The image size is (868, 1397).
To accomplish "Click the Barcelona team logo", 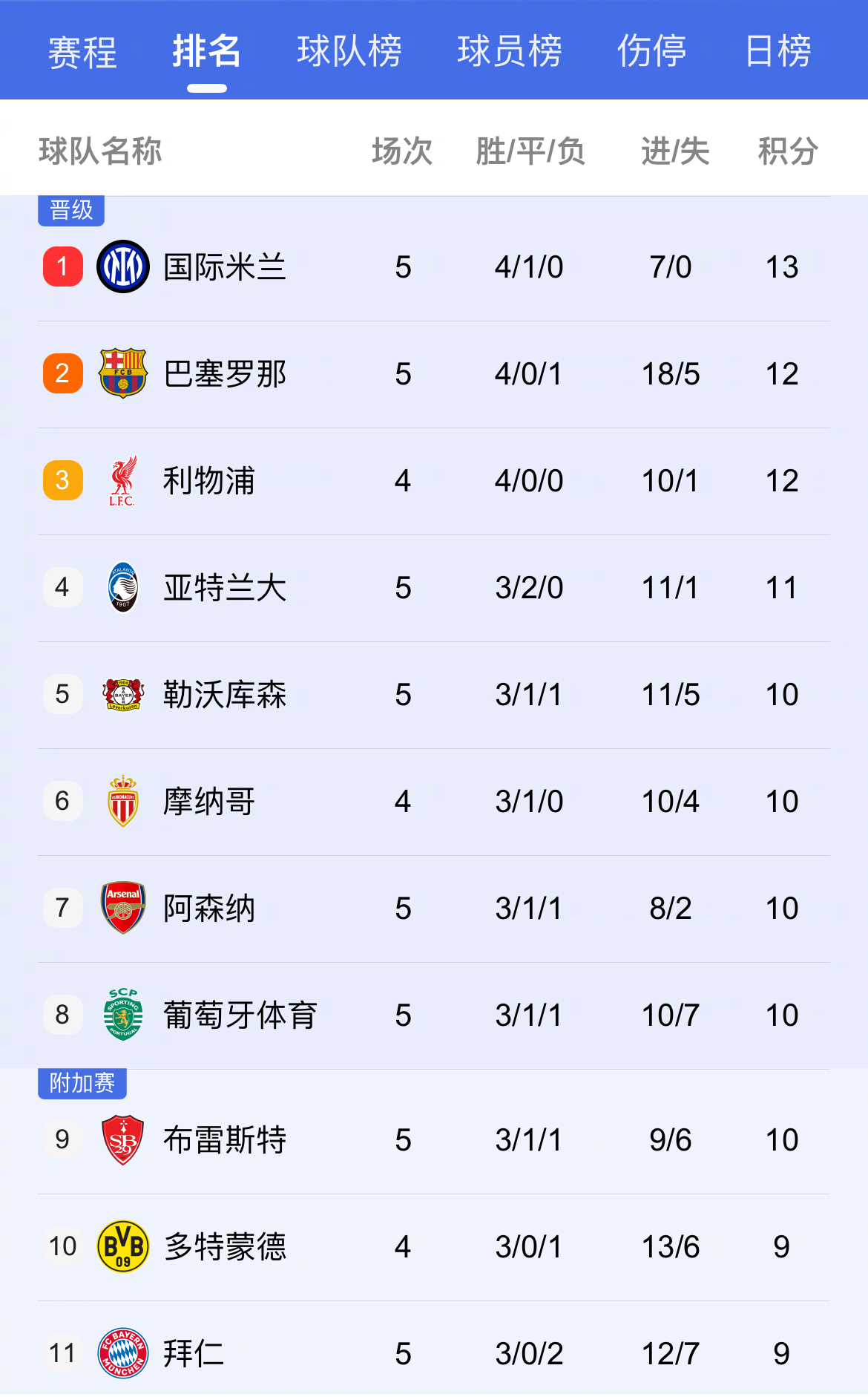I will click(x=122, y=373).
